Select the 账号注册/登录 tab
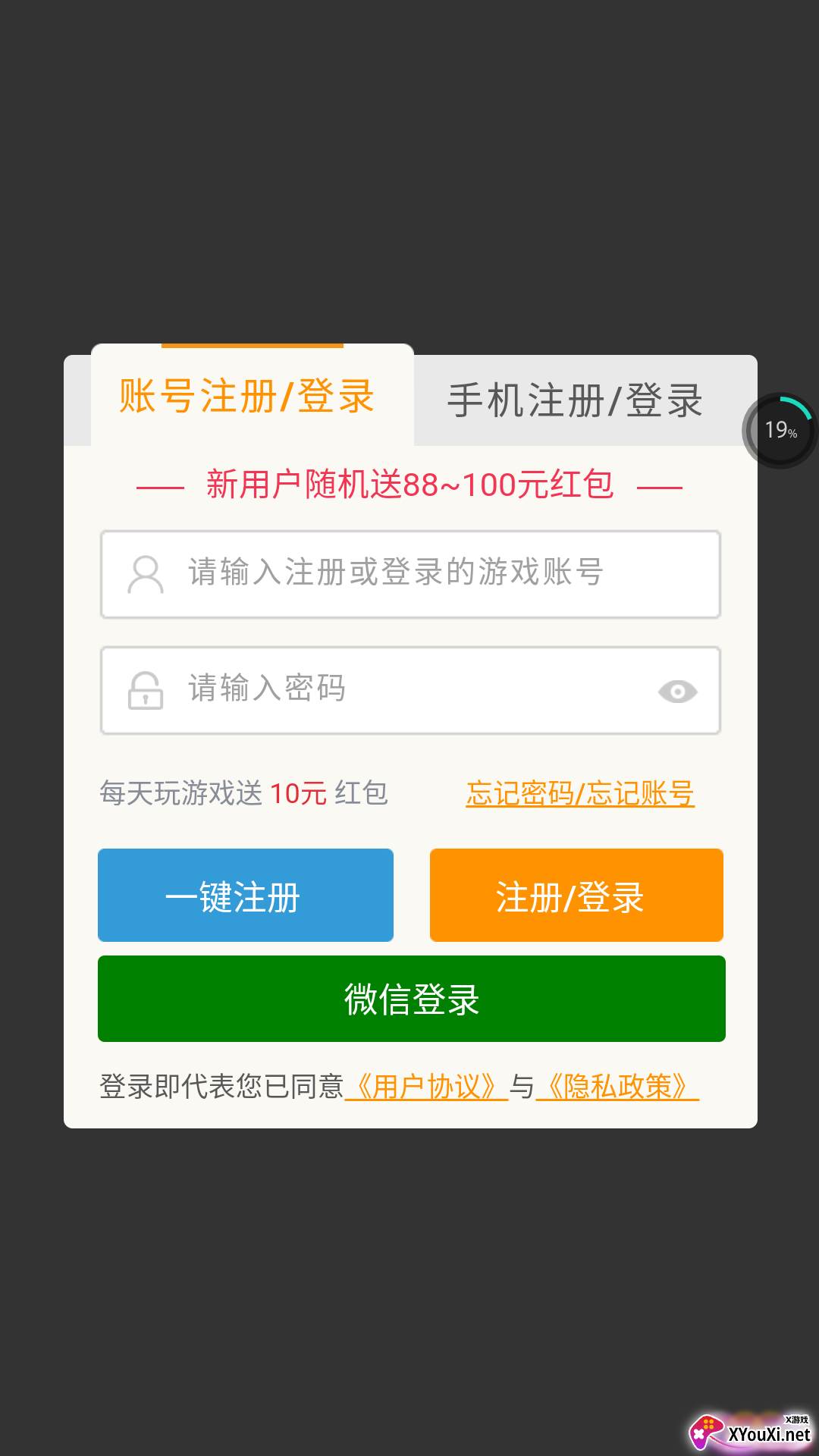Screen dimensions: 819x1456 [247, 397]
